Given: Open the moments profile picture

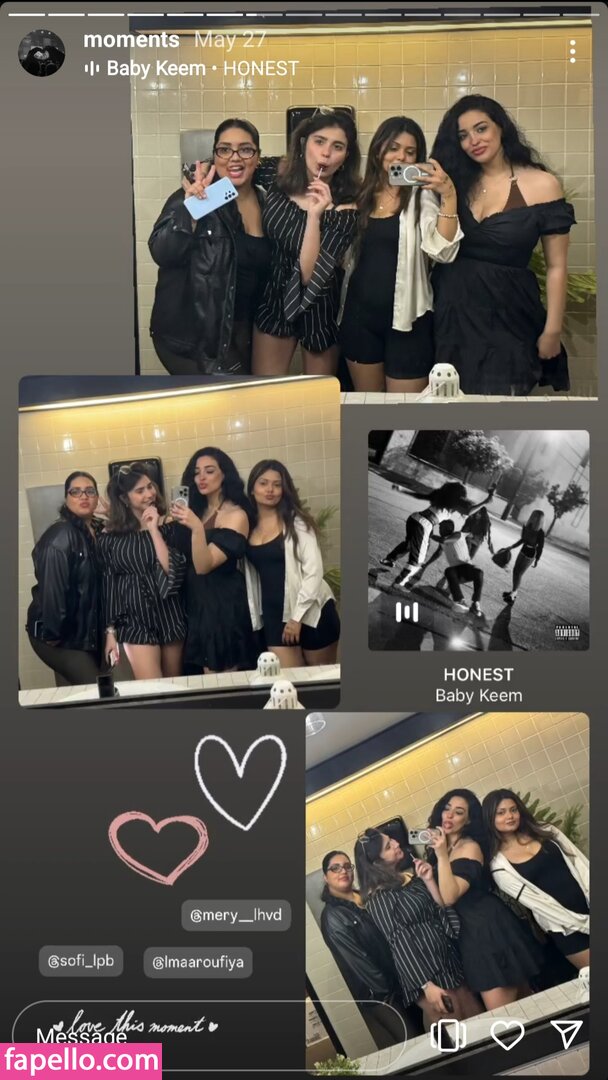Looking at the screenshot, I should [x=42, y=53].
